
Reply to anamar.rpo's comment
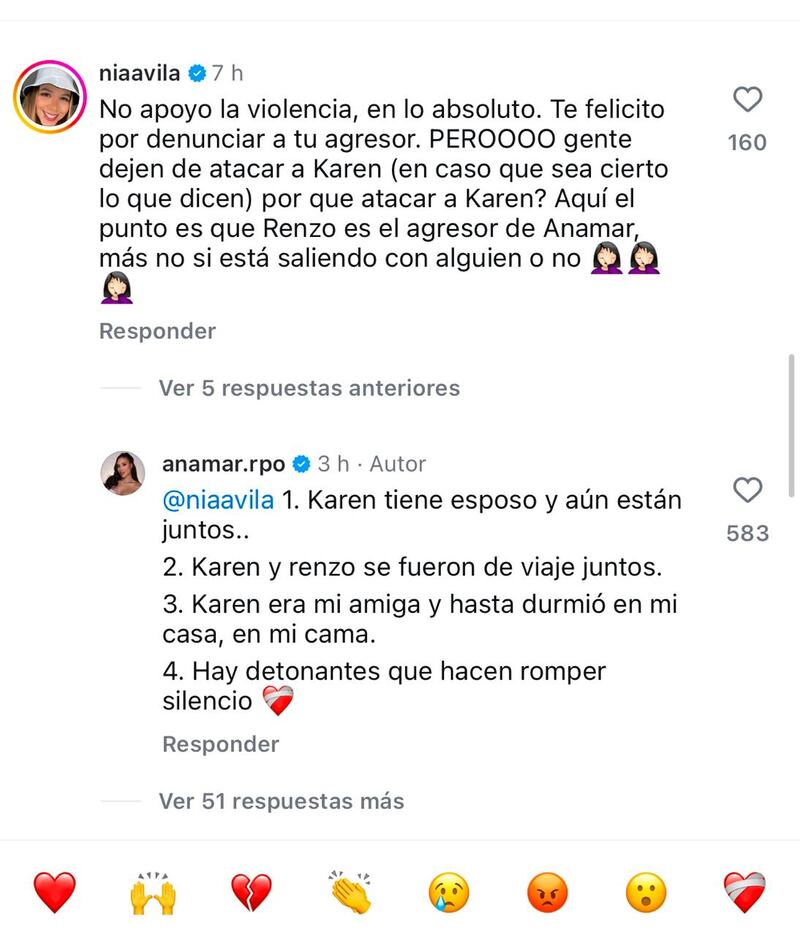point(220,744)
